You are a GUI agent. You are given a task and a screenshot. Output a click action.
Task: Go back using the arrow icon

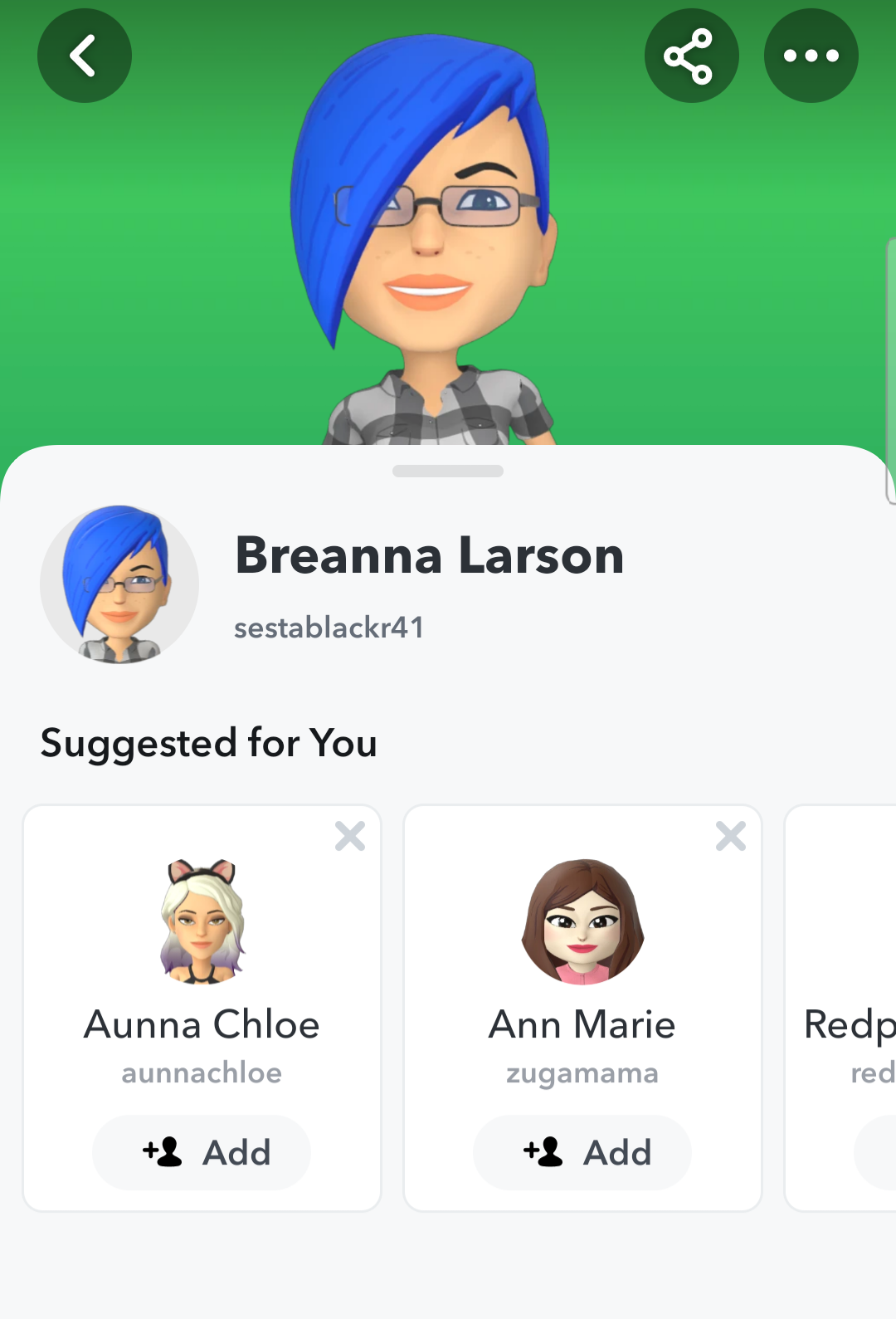(x=84, y=56)
